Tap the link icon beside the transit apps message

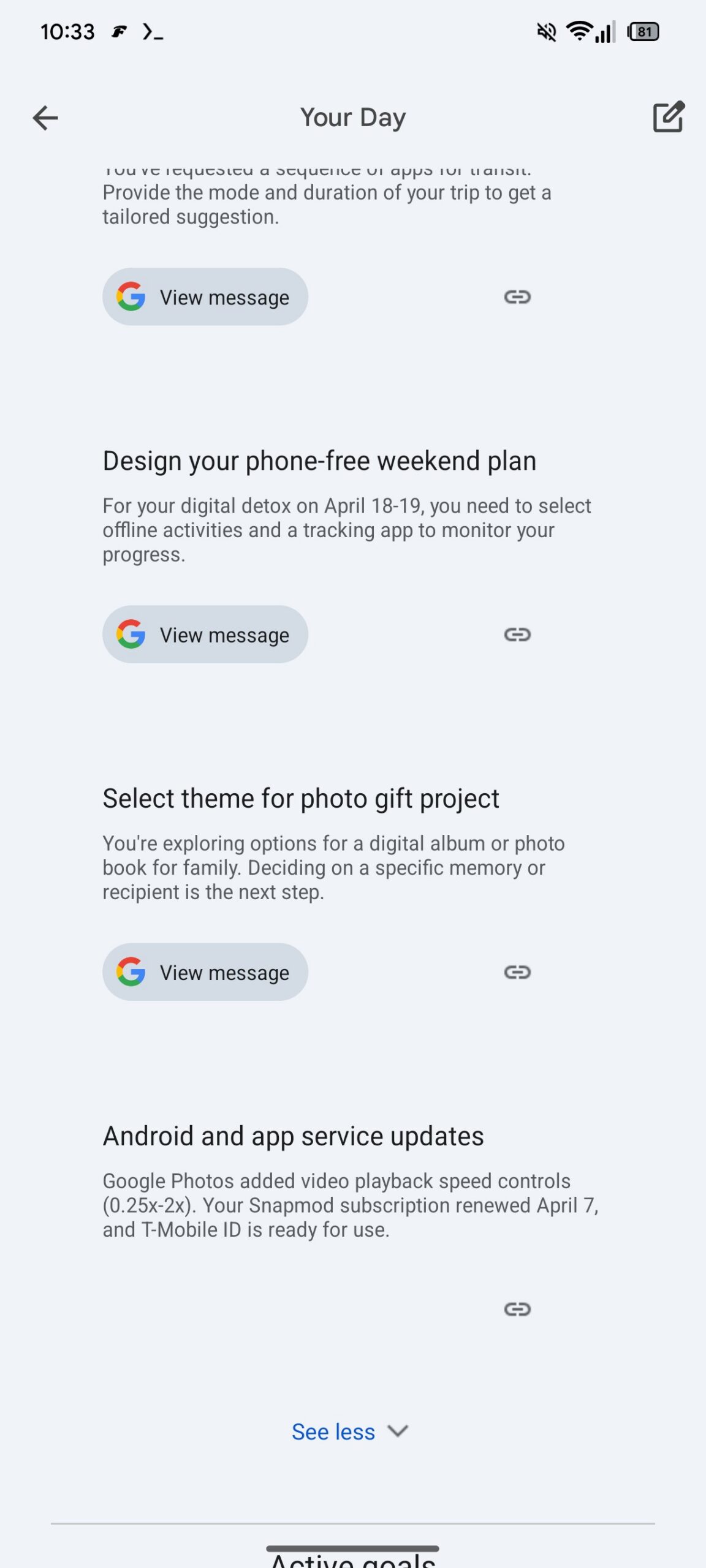517,297
